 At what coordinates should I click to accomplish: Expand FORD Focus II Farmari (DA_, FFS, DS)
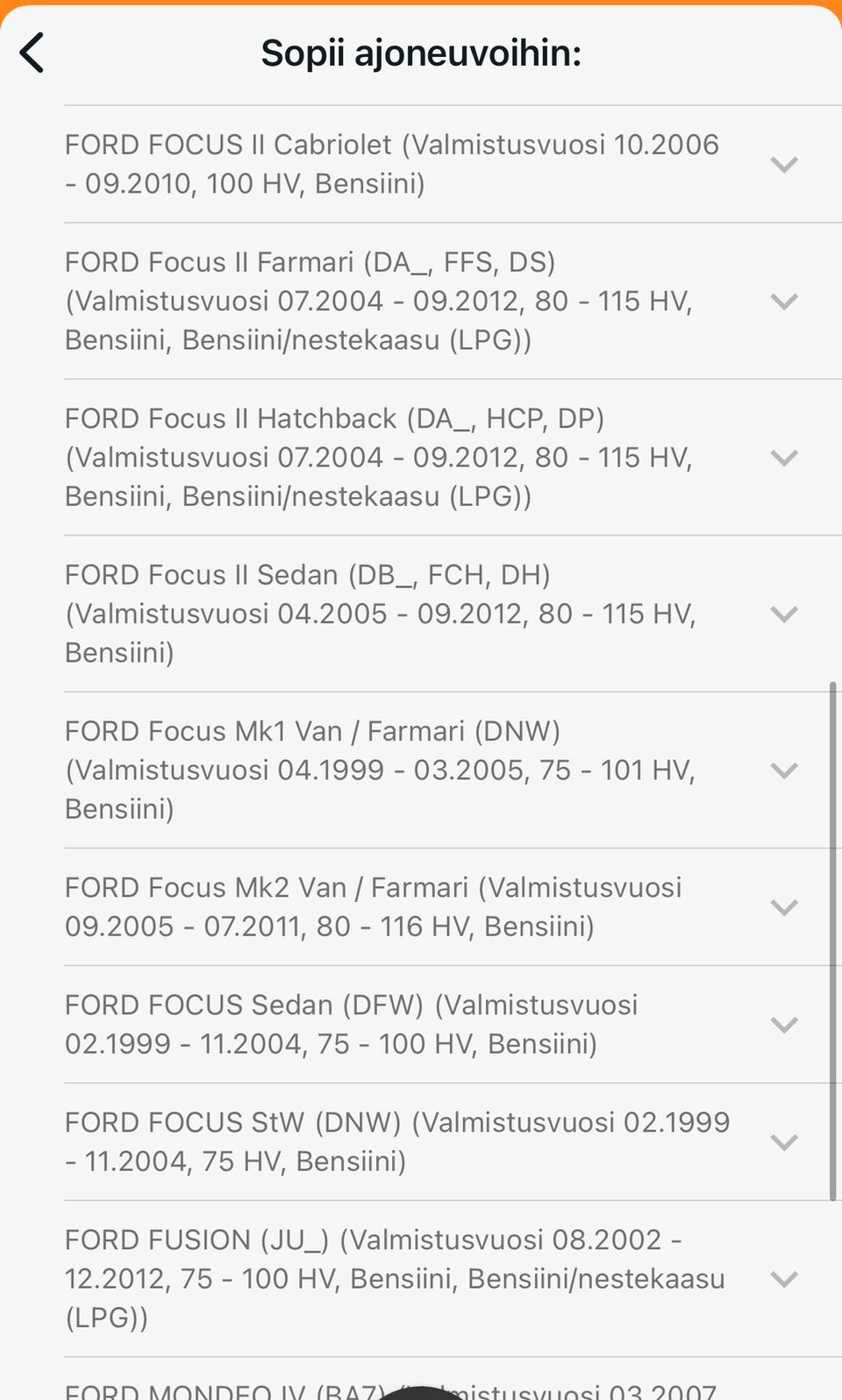tap(783, 302)
